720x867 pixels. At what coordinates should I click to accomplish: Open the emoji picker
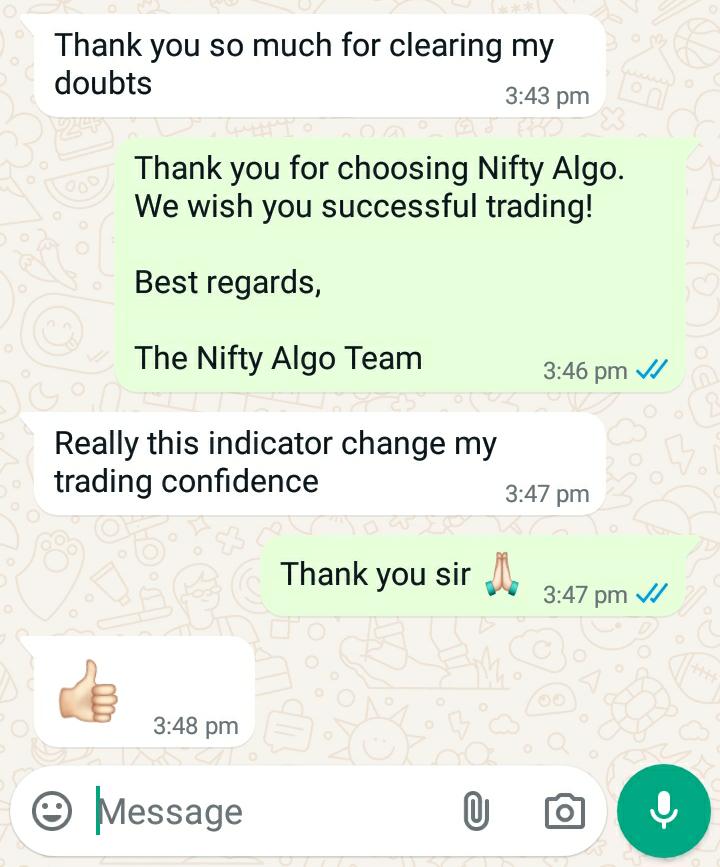tap(52, 811)
